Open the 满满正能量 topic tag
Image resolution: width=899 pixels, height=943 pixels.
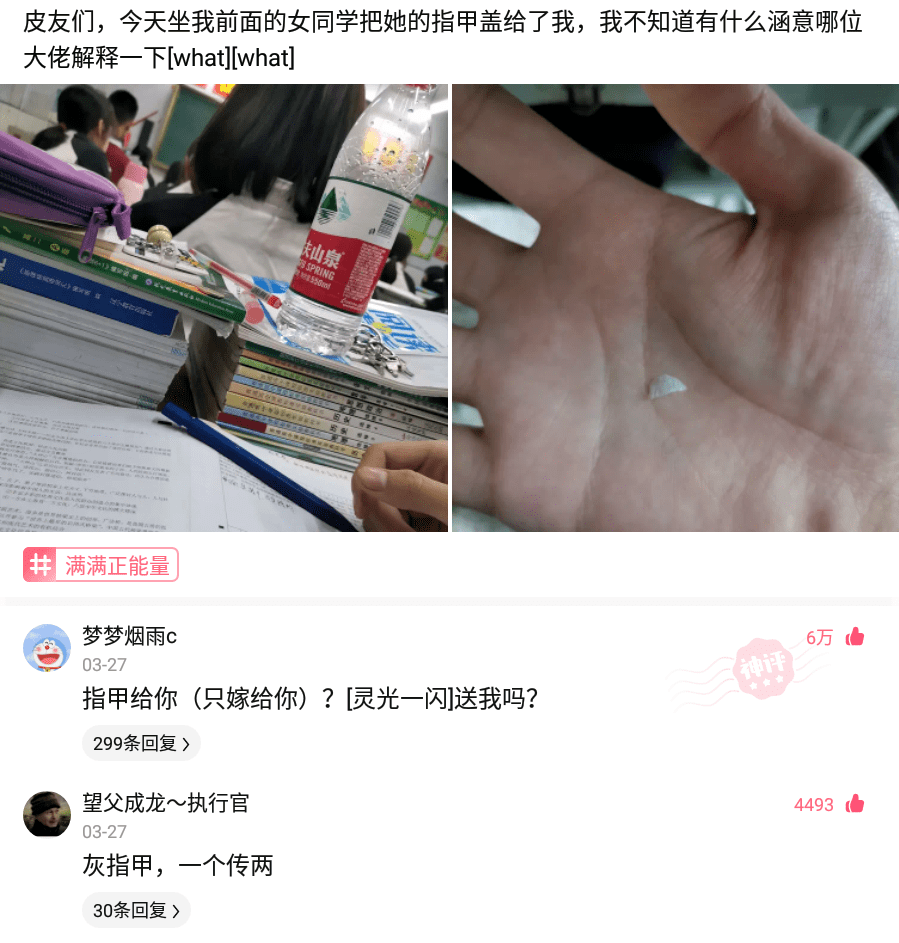pos(101,565)
